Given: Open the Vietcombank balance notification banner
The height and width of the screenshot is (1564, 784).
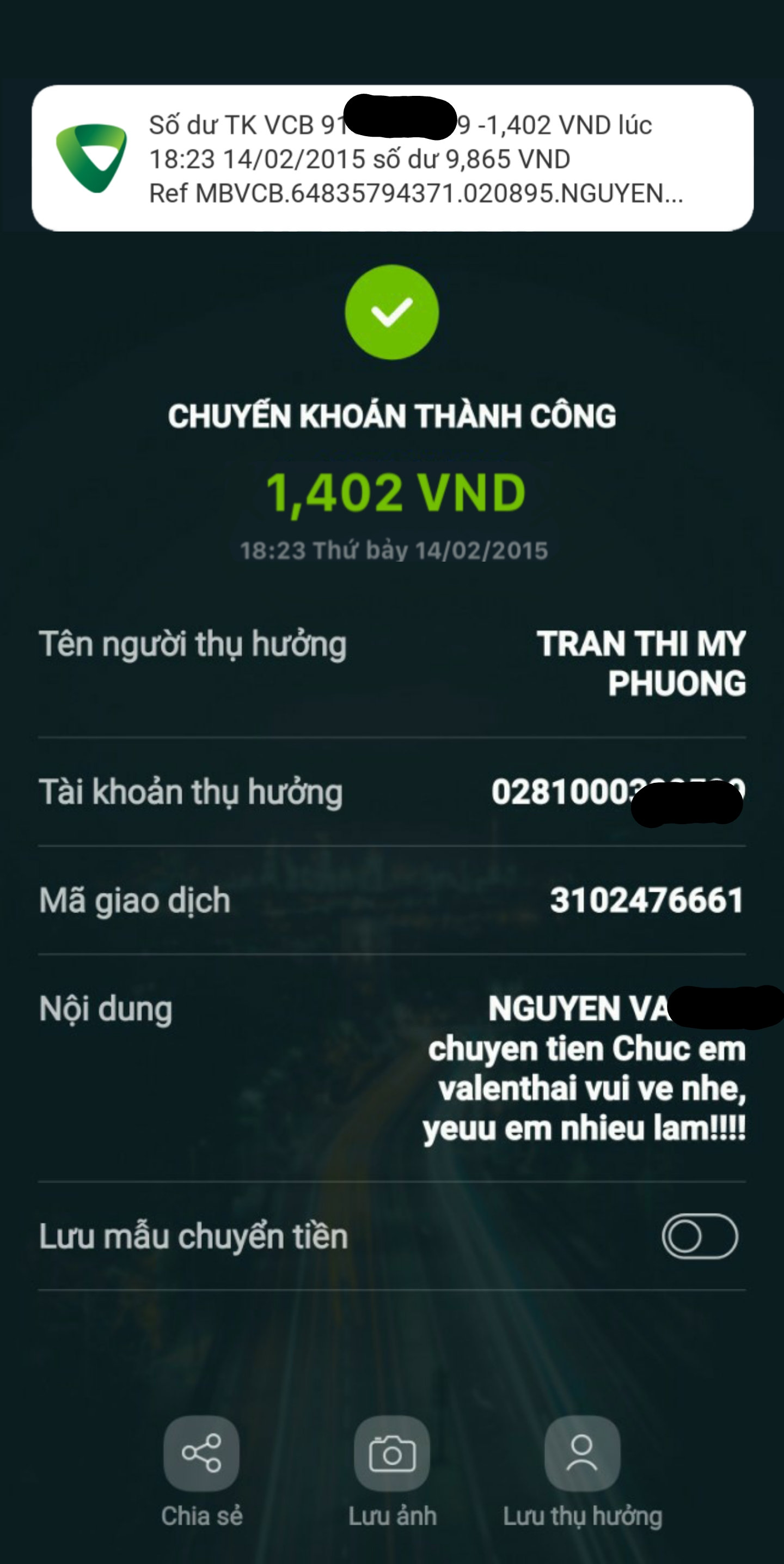Looking at the screenshot, I should click(392, 158).
